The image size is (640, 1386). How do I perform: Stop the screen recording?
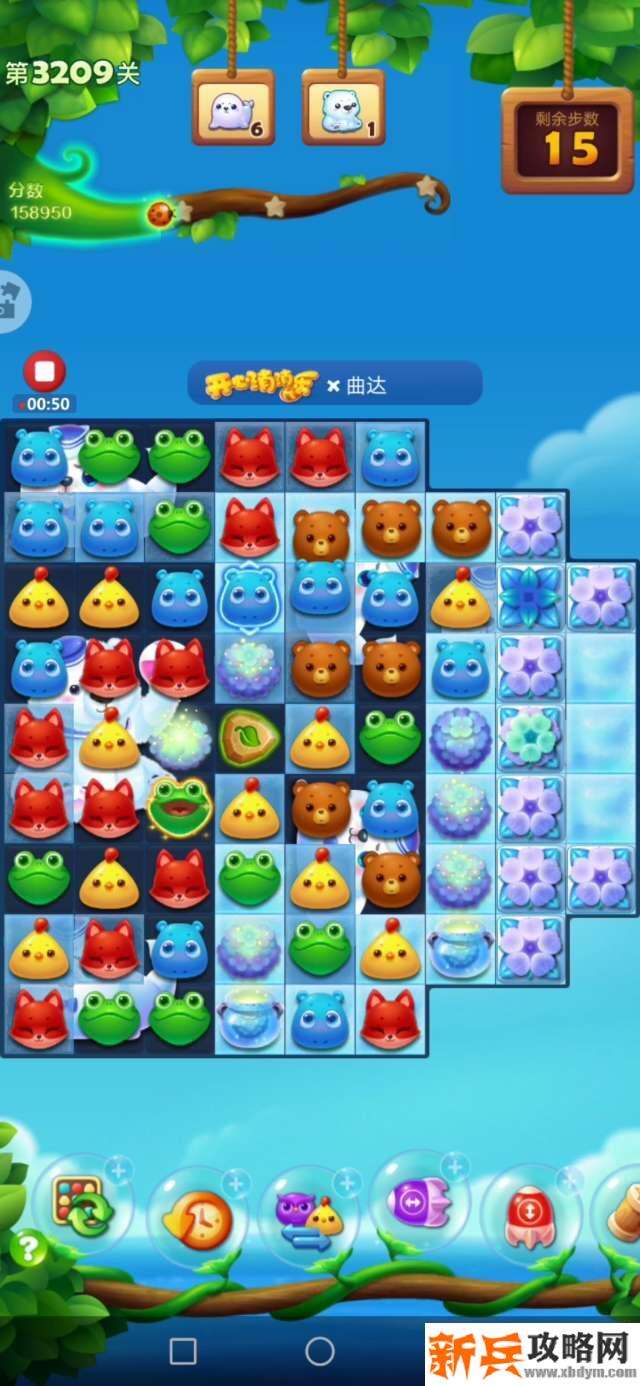point(44,371)
